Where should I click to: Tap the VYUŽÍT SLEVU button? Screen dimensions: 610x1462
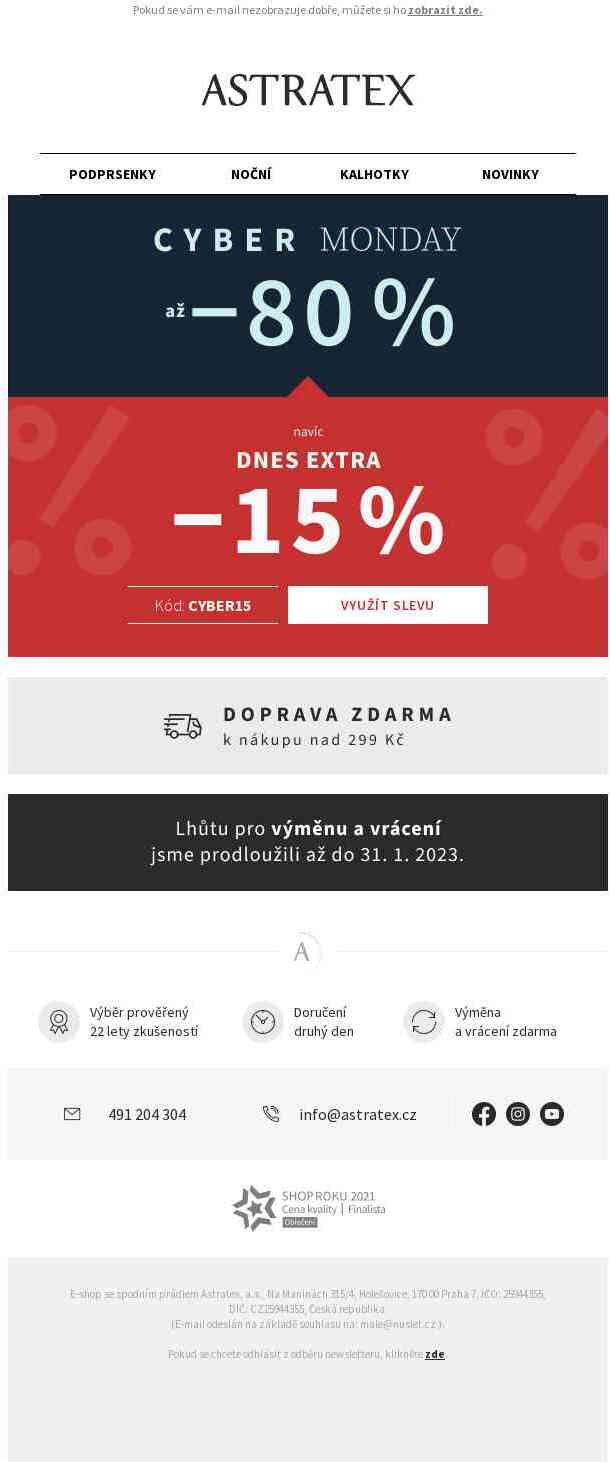tap(387, 605)
